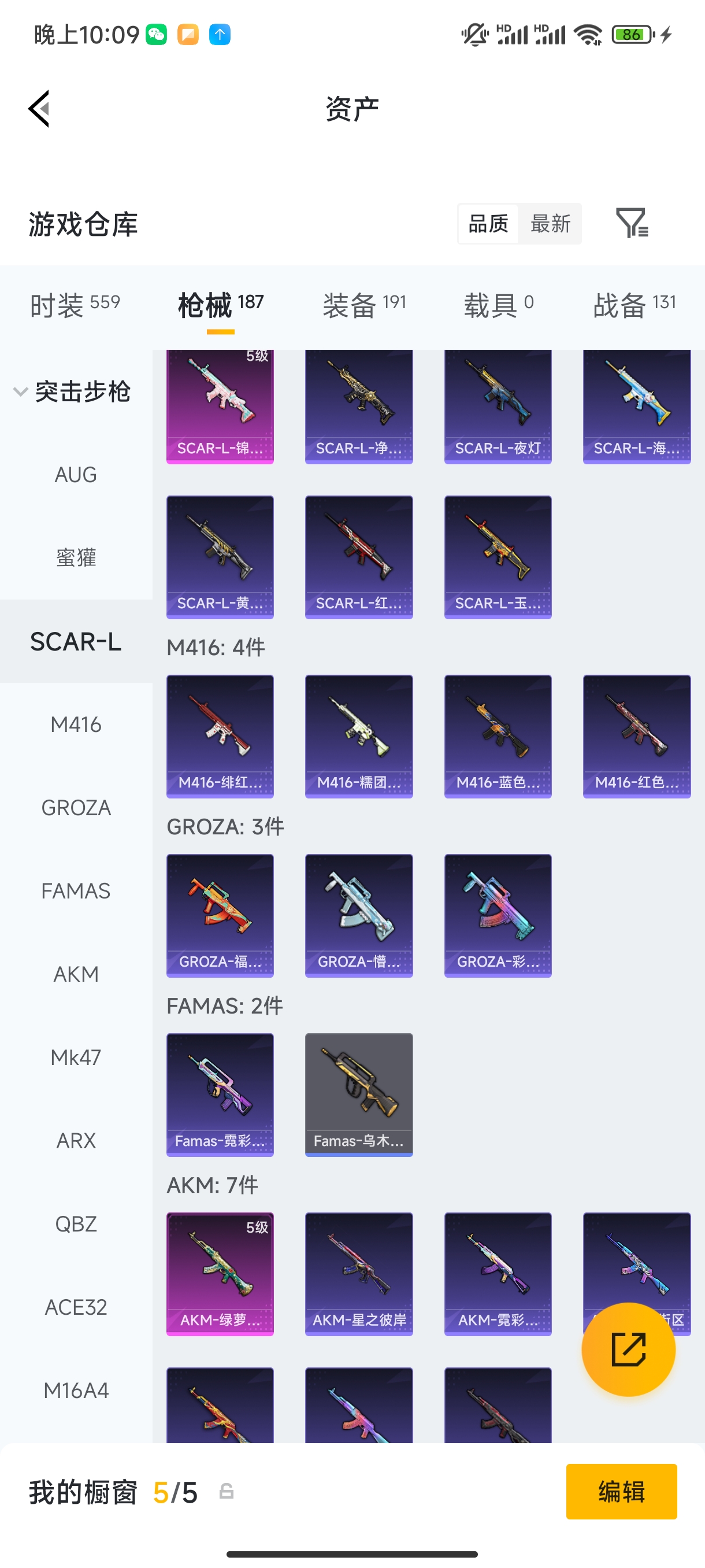Tap the orange share floating button
The image size is (705, 1568).
point(628,1349)
